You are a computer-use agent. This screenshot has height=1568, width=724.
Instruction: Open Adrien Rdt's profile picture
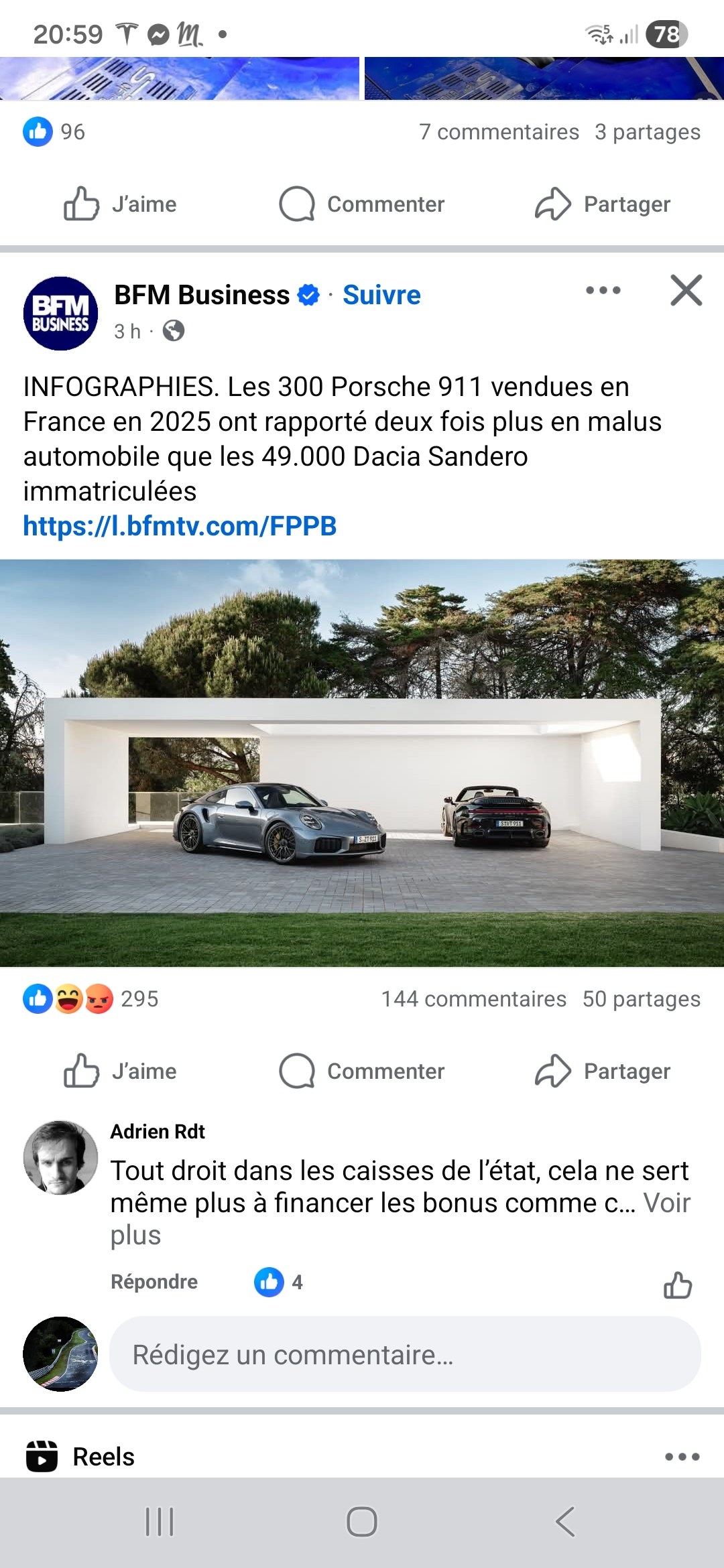click(60, 1157)
